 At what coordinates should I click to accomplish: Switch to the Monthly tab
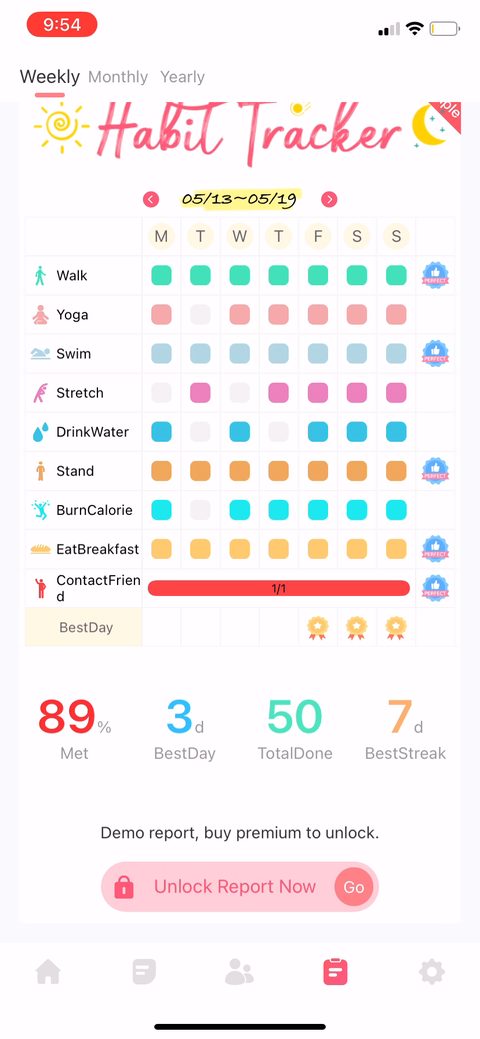click(x=118, y=77)
